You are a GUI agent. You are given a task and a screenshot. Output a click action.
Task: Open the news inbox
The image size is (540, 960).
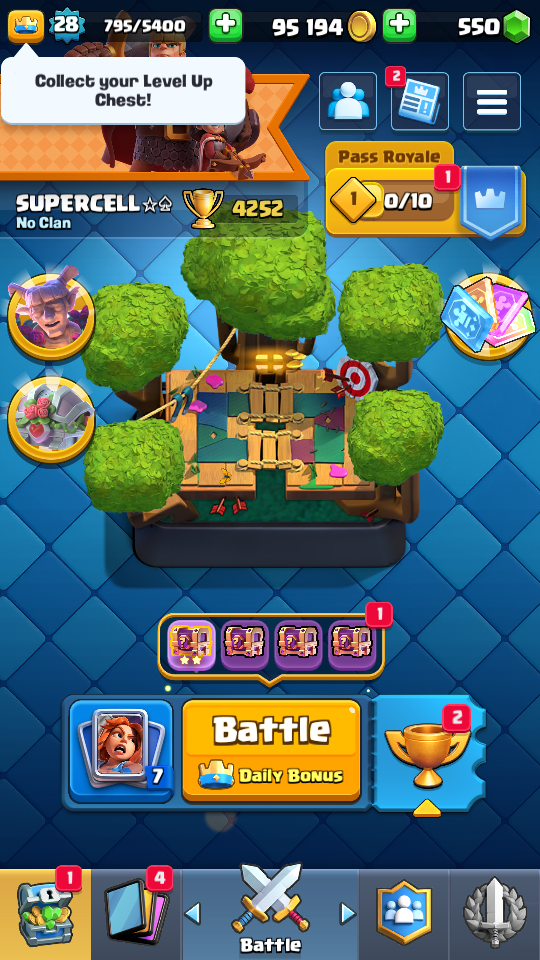[x=420, y=102]
